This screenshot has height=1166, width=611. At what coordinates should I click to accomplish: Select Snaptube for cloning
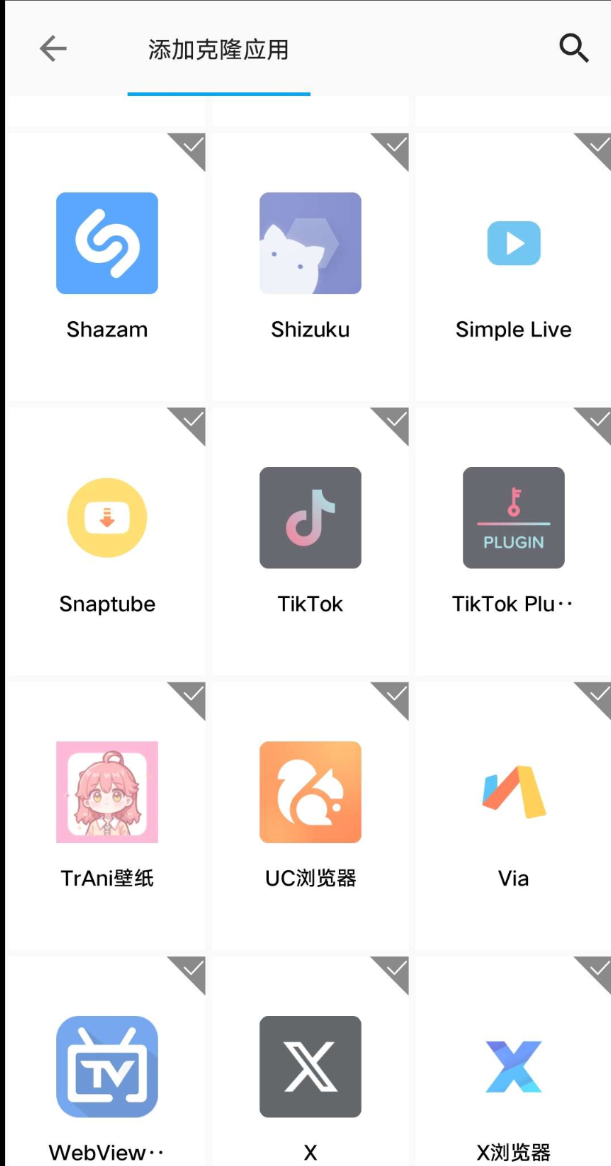107,540
